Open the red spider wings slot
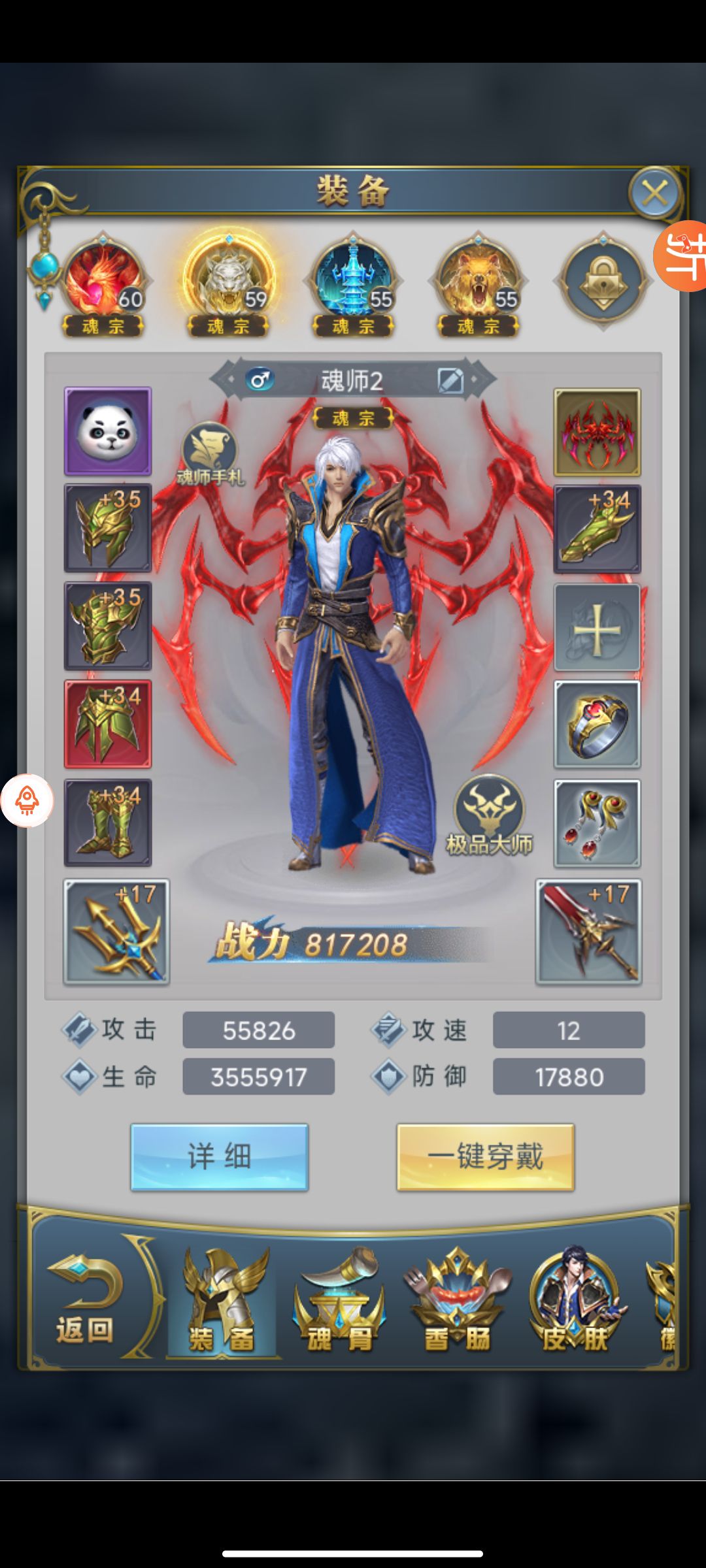706x1568 pixels. pyautogui.click(x=597, y=433)
